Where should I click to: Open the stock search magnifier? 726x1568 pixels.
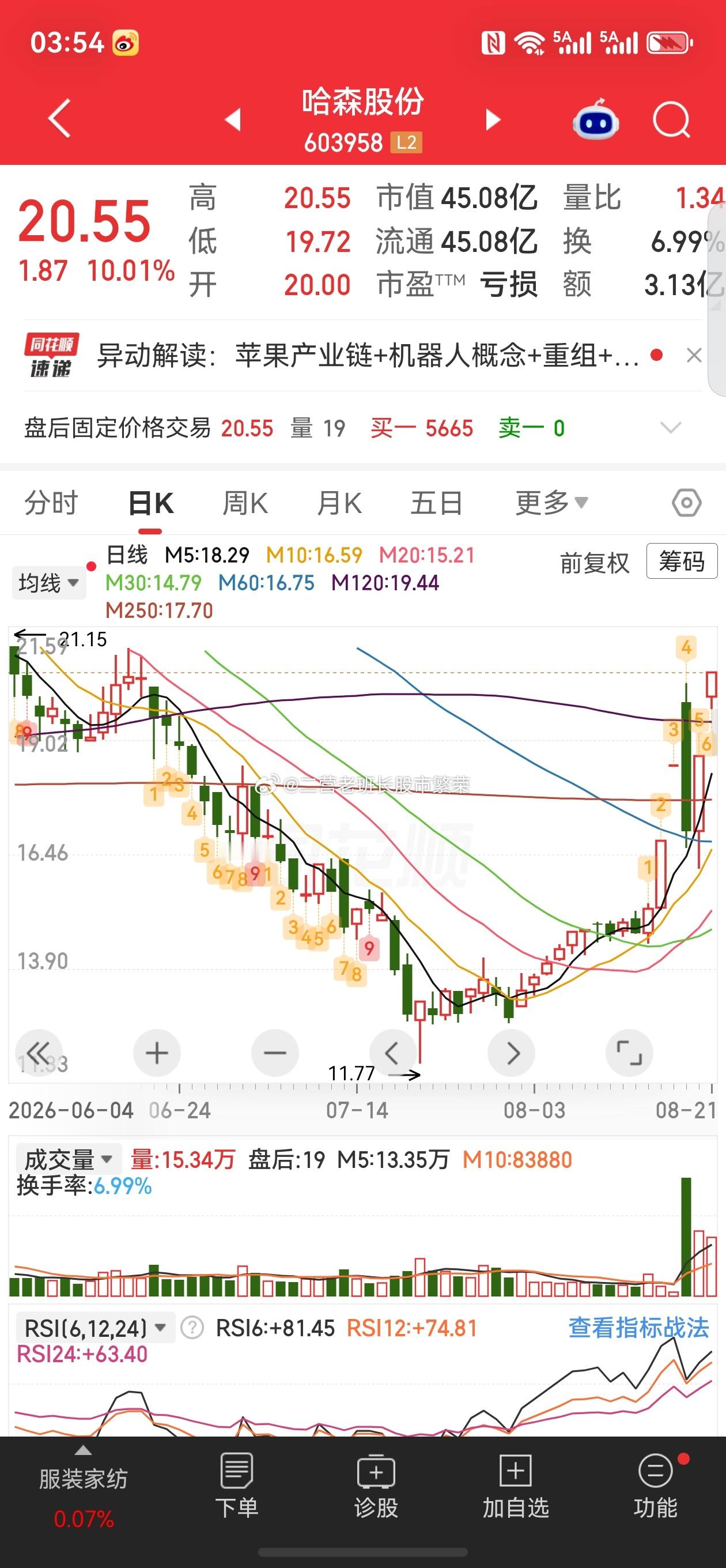pyautogui.click(x=671, y=119)
